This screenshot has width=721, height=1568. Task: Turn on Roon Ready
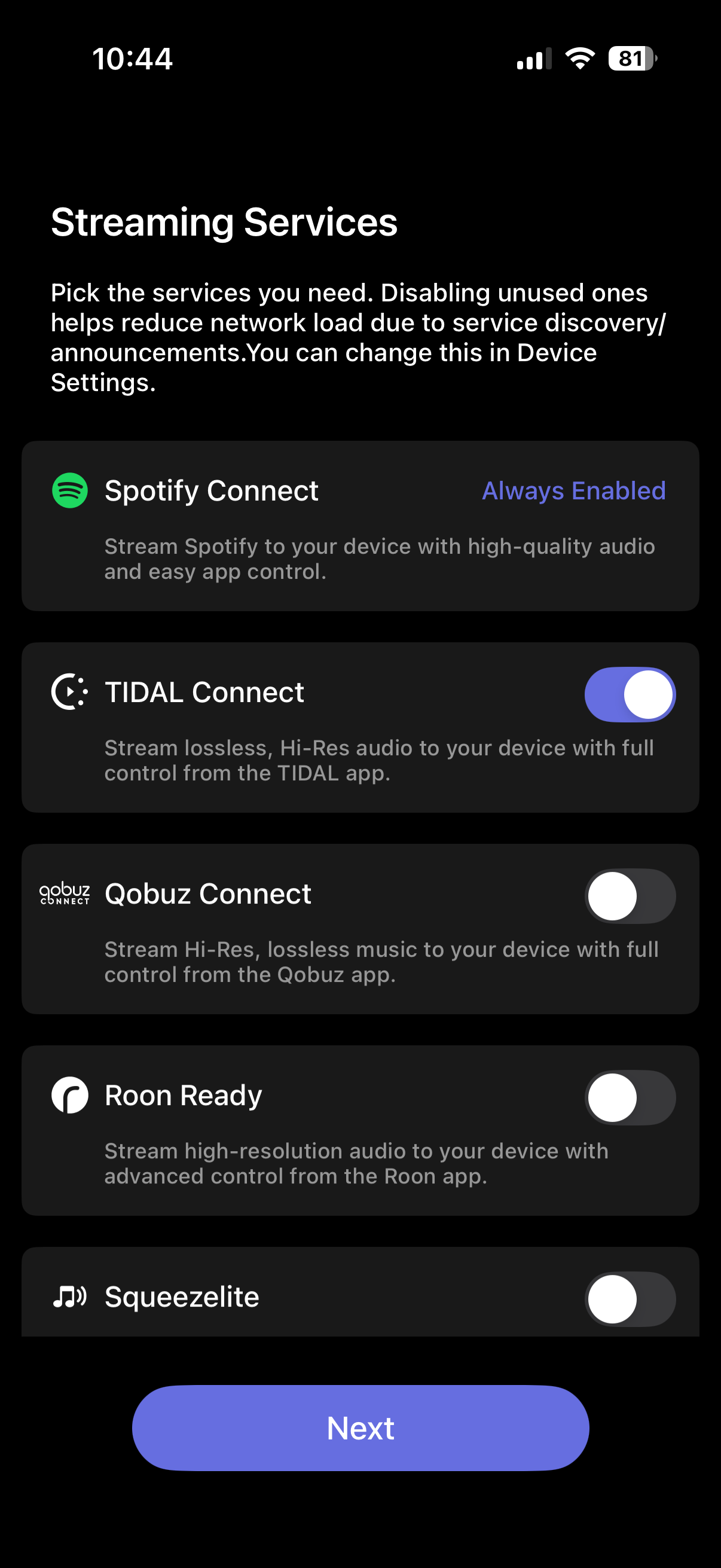630,1097
